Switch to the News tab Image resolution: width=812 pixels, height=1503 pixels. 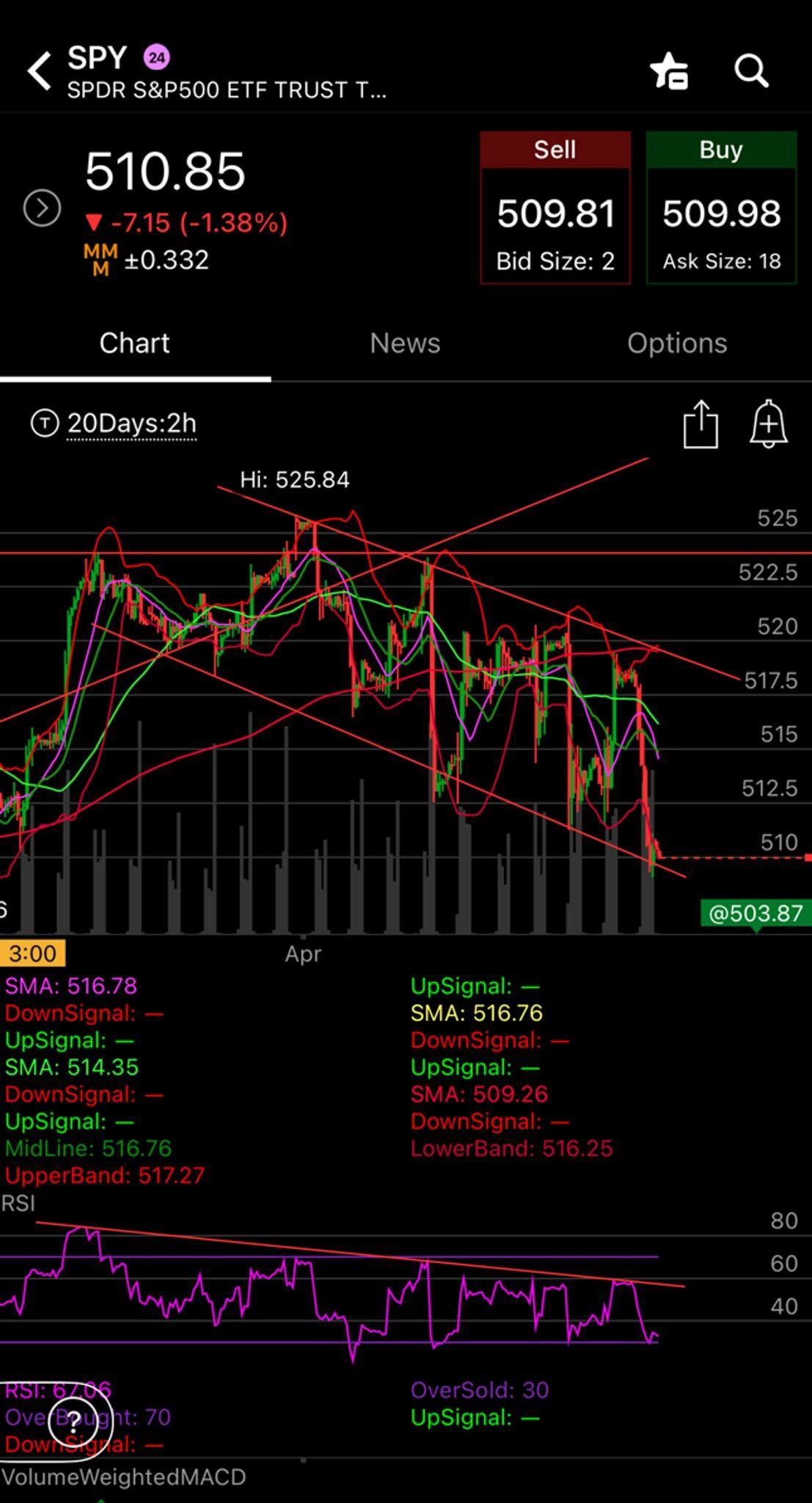coord(405,343)
